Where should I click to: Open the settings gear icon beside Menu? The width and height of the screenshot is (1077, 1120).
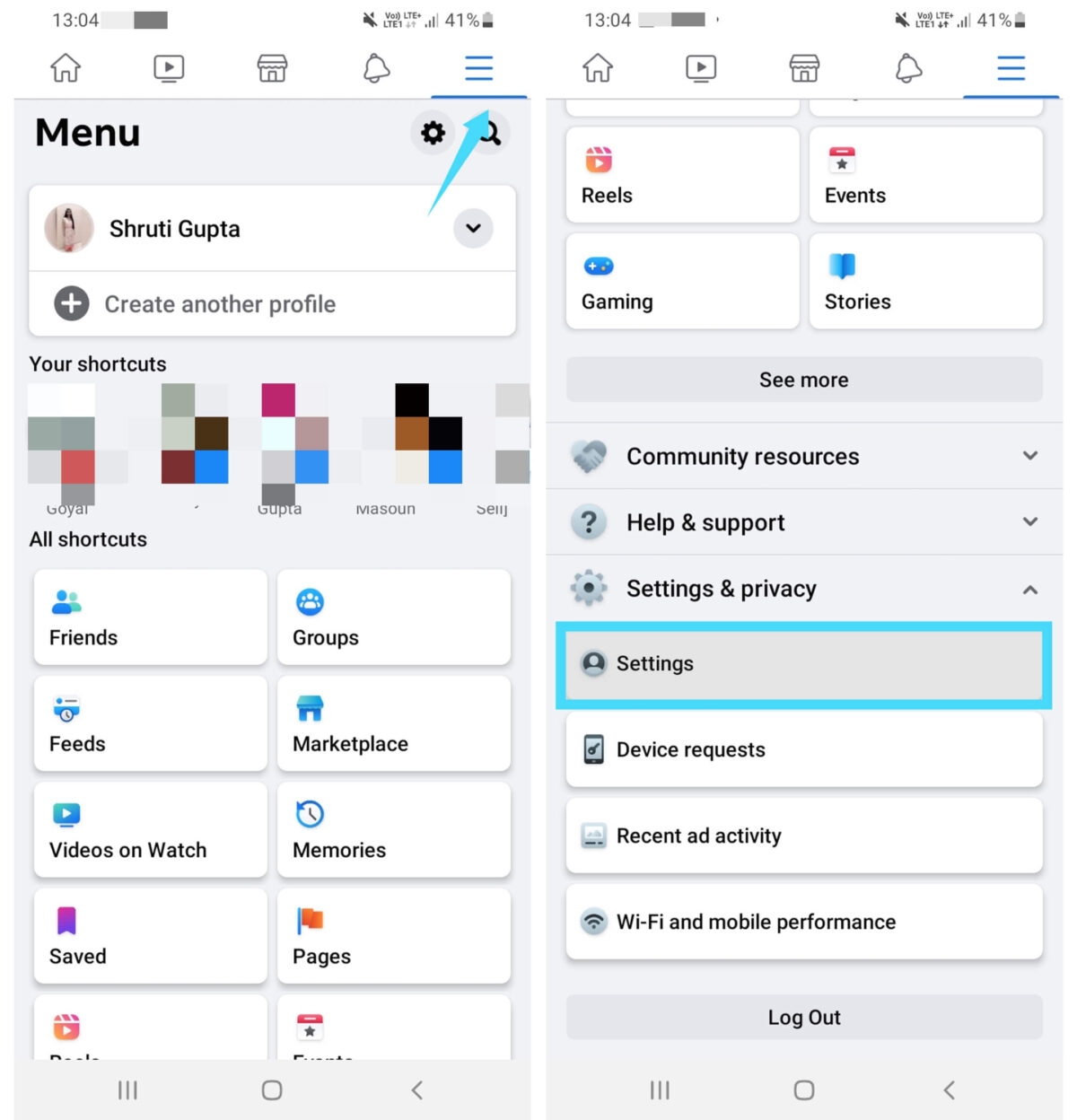433,133
